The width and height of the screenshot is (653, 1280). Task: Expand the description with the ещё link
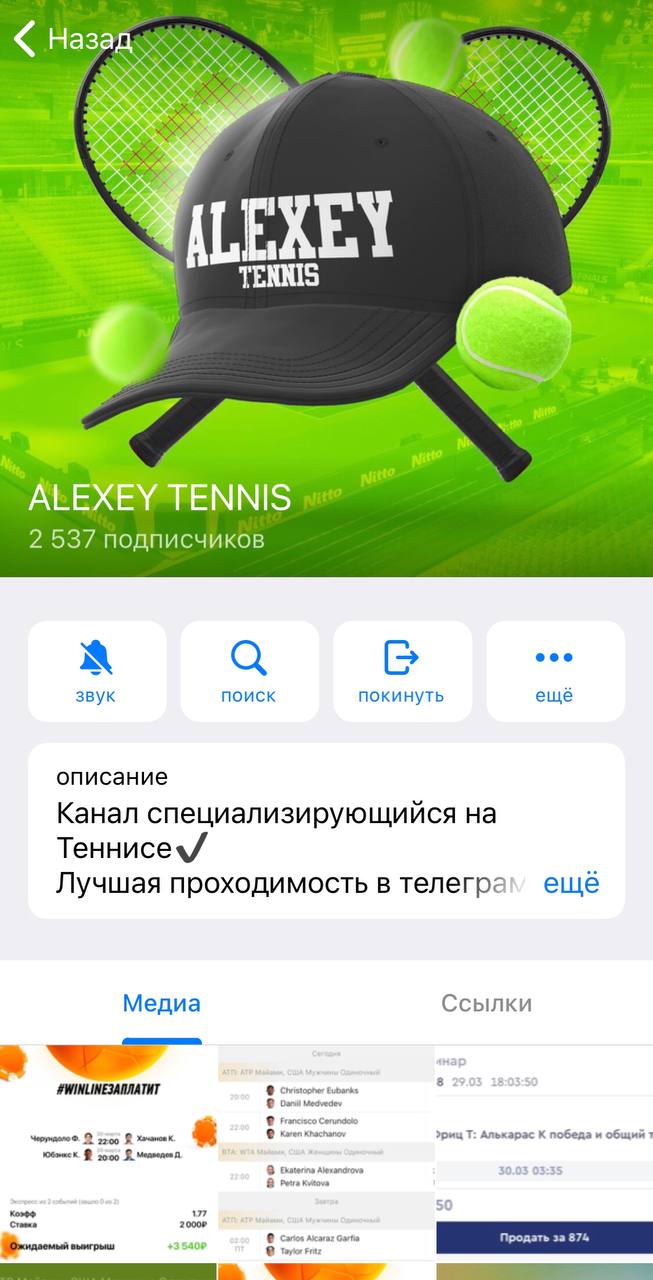(571, 884)
